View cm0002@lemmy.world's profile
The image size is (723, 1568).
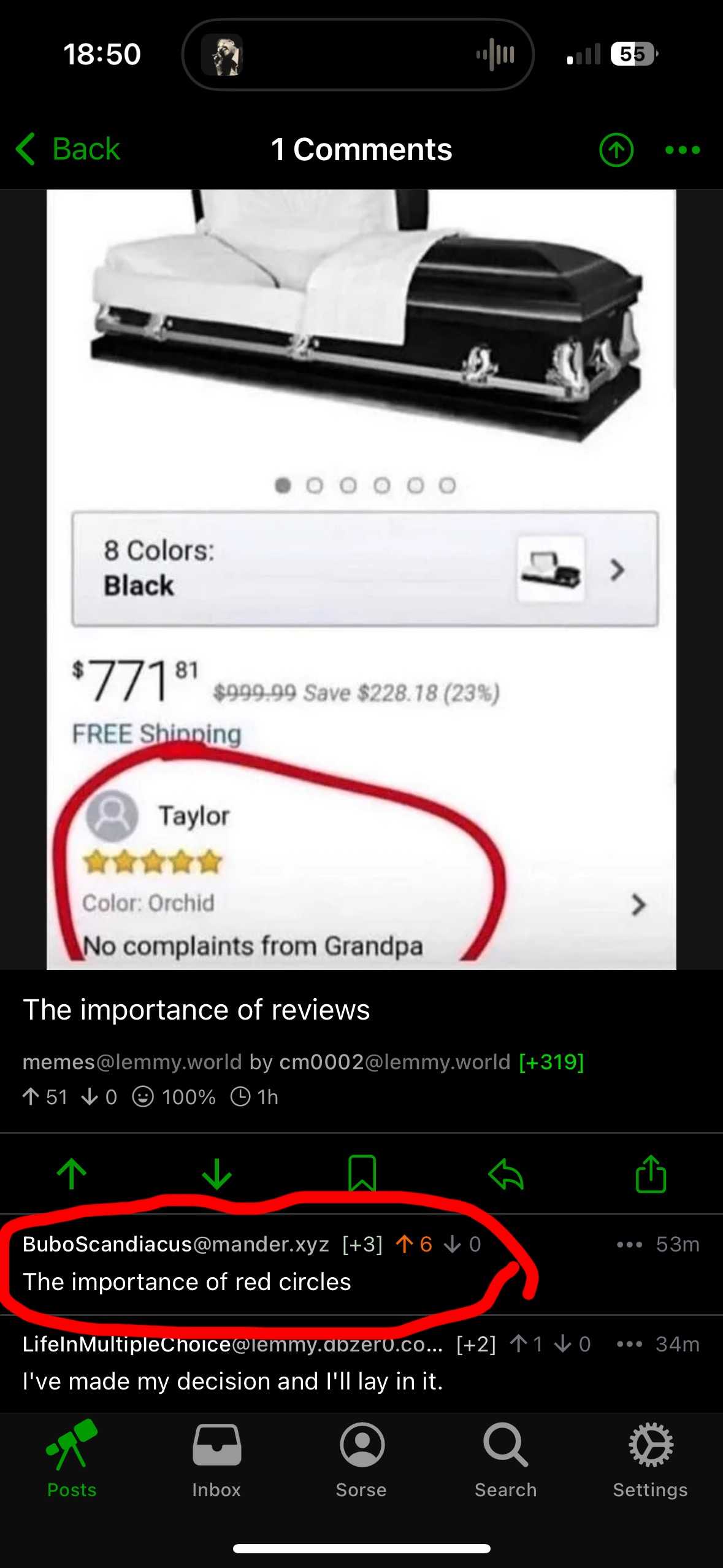pos(394,1062)
